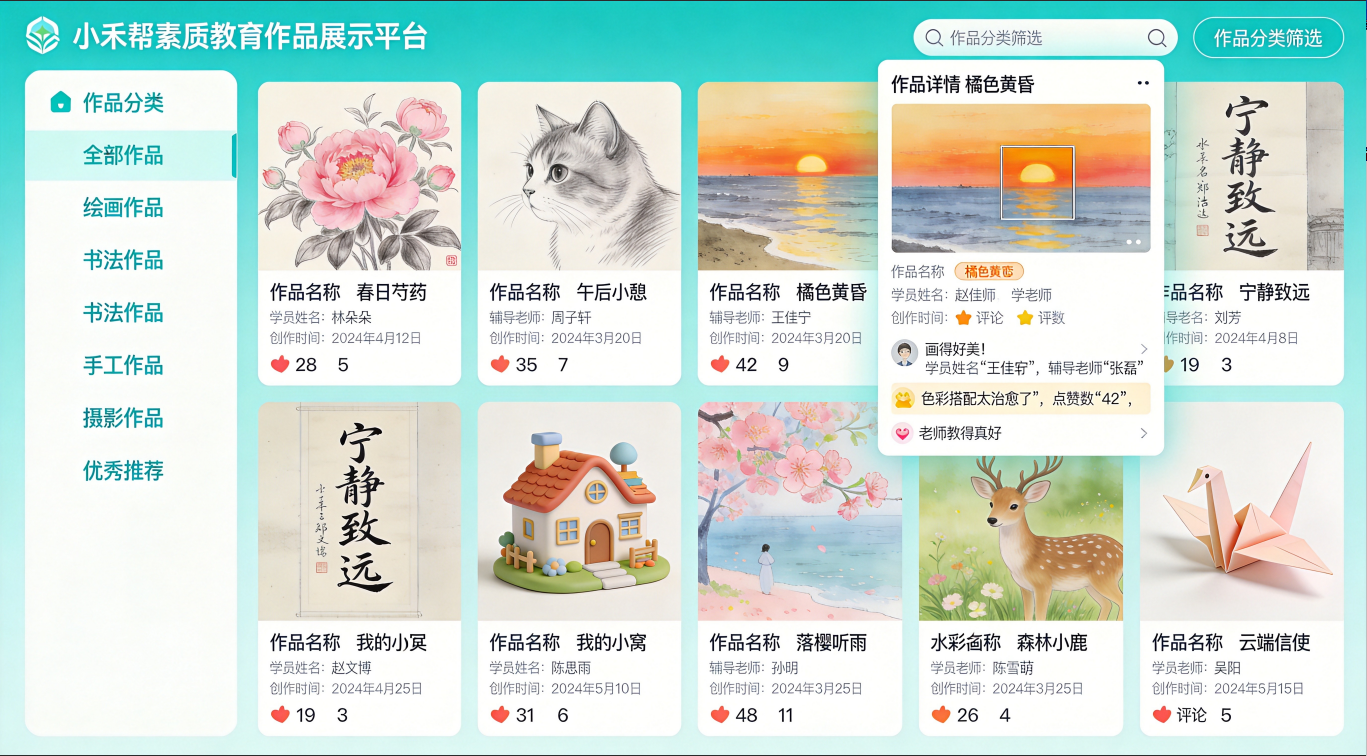Open the two-dot overflow menu in 作品详情

[1143, 84]
